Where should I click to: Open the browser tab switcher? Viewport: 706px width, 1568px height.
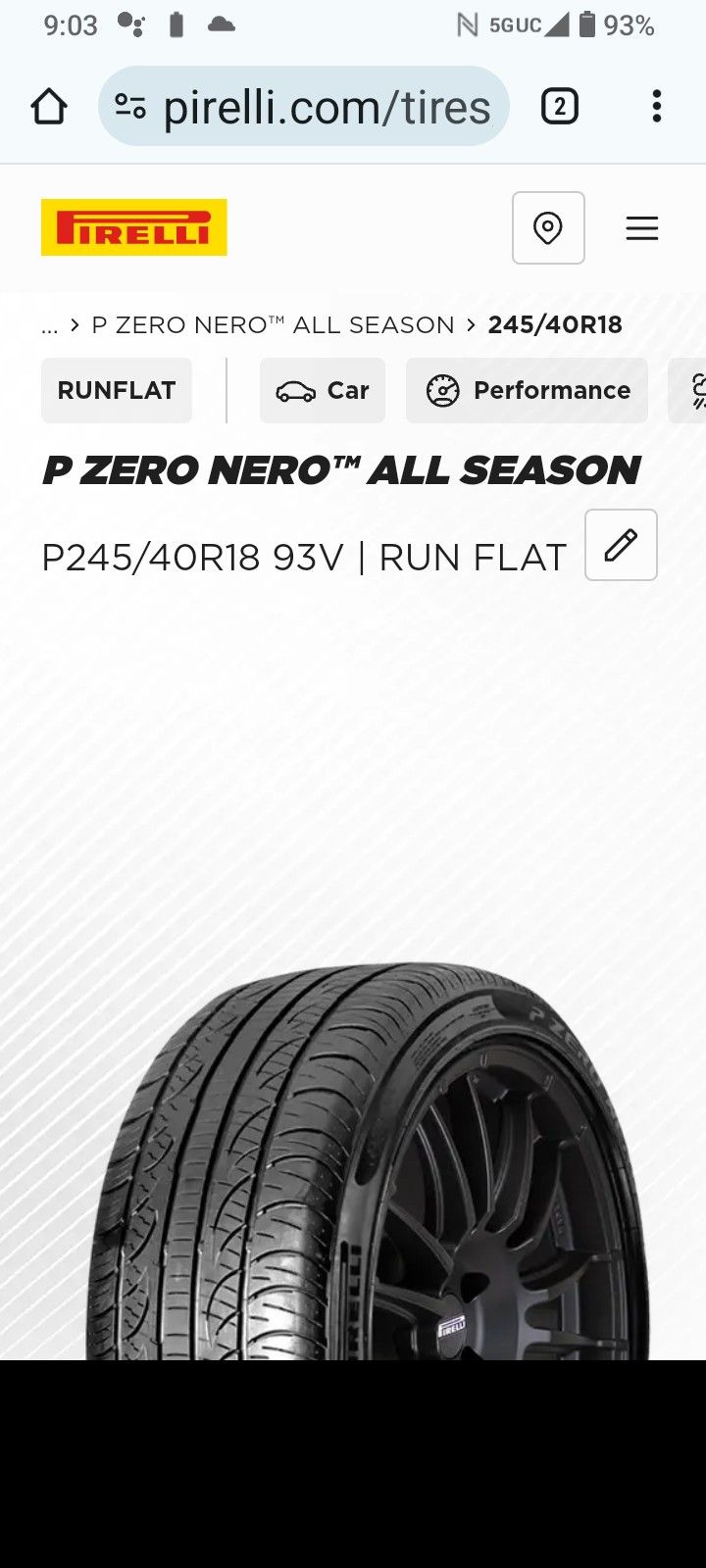click(x=560, y=107)
